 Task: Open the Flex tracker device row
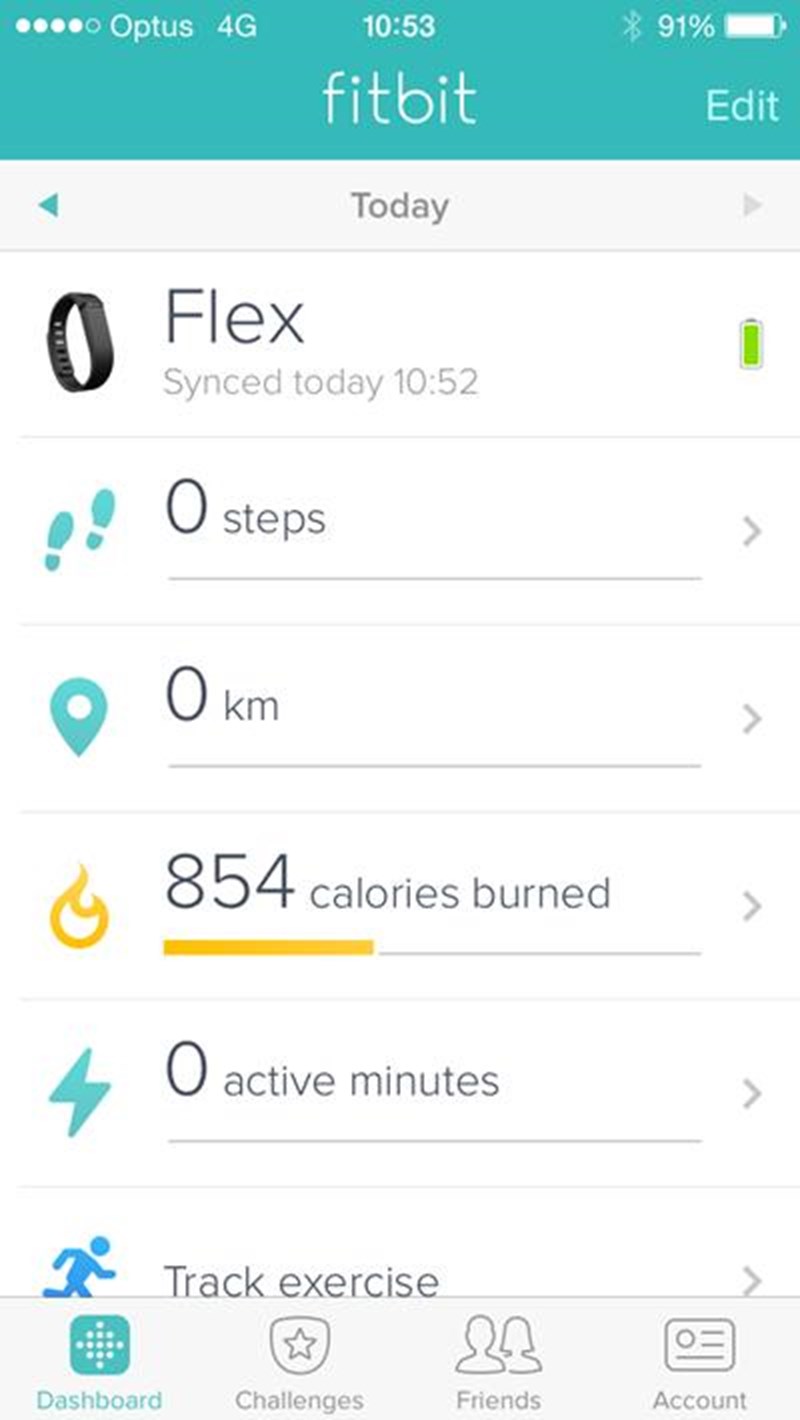point(400,344)
